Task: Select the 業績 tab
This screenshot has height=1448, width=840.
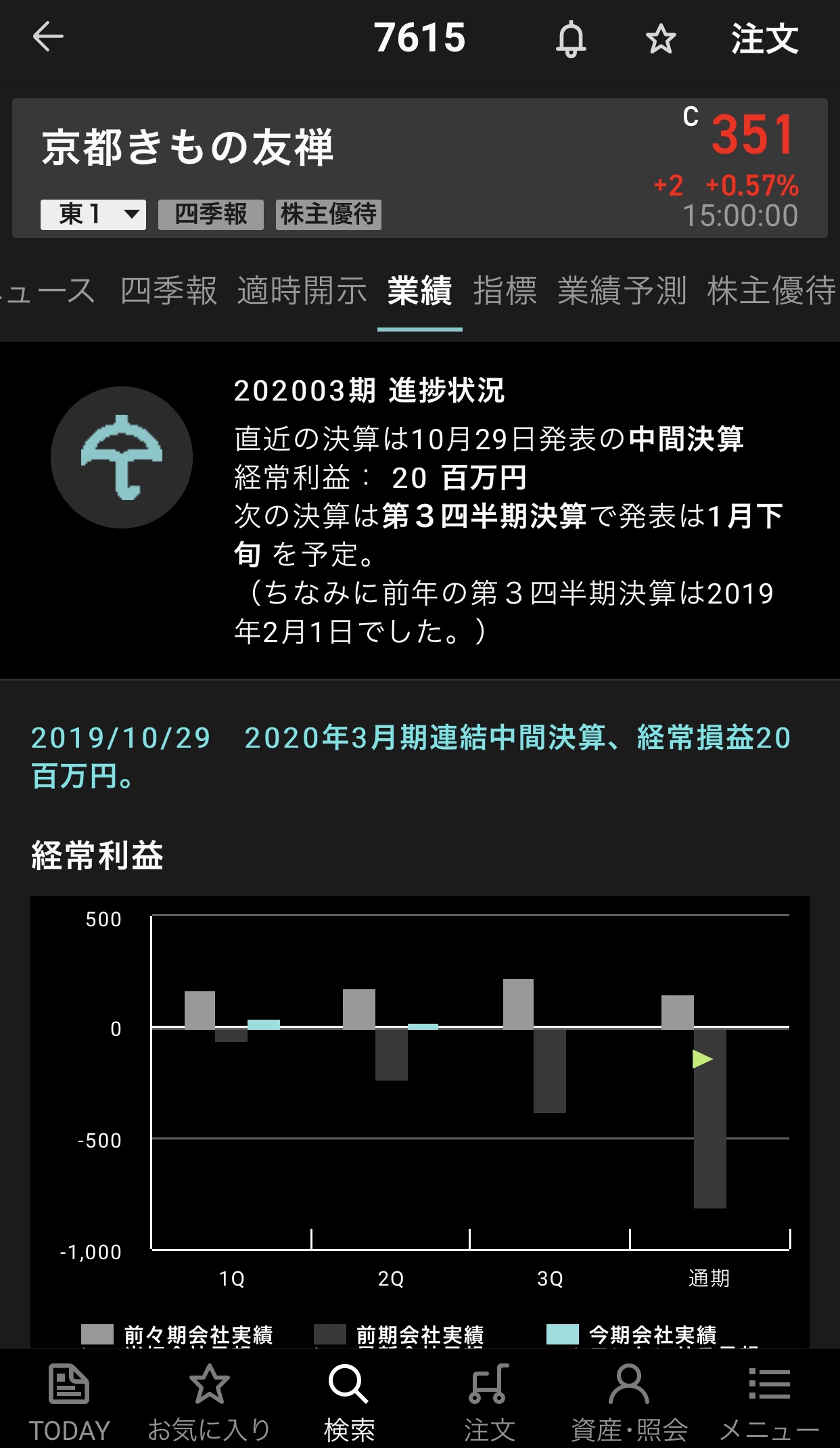Action: [x=419, y=291]
